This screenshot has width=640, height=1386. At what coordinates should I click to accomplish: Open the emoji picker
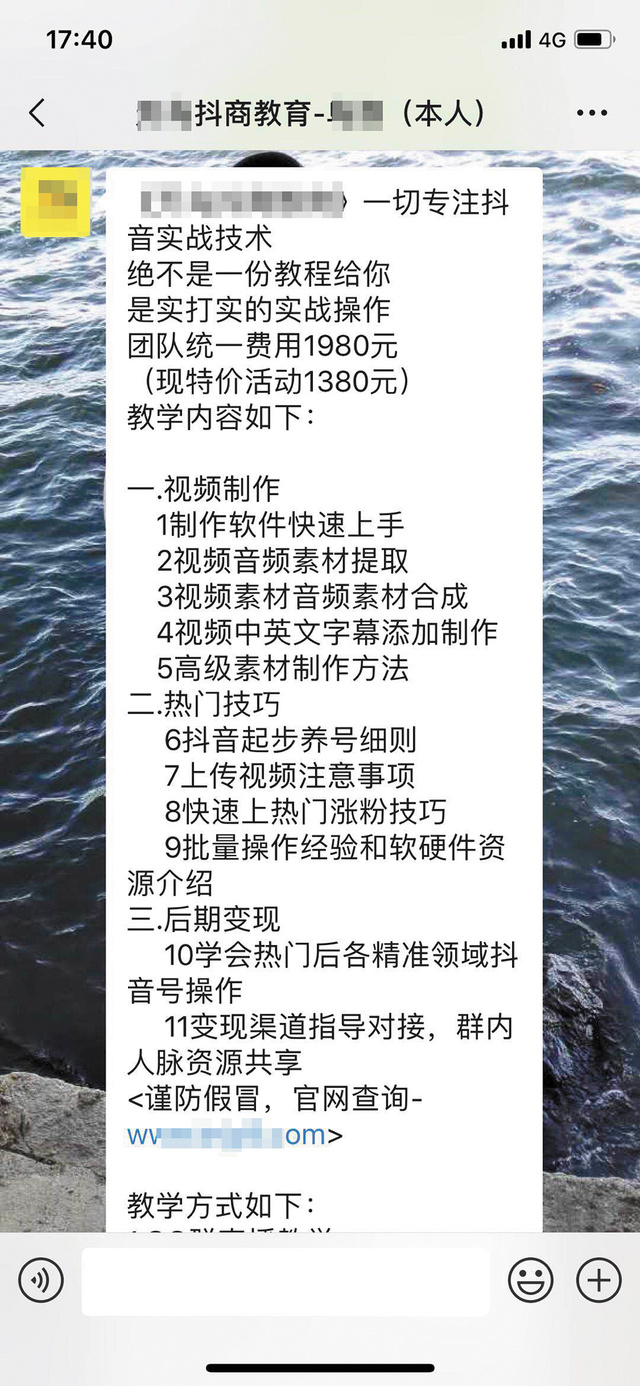pyautogui.click(x=531, y=1280)
